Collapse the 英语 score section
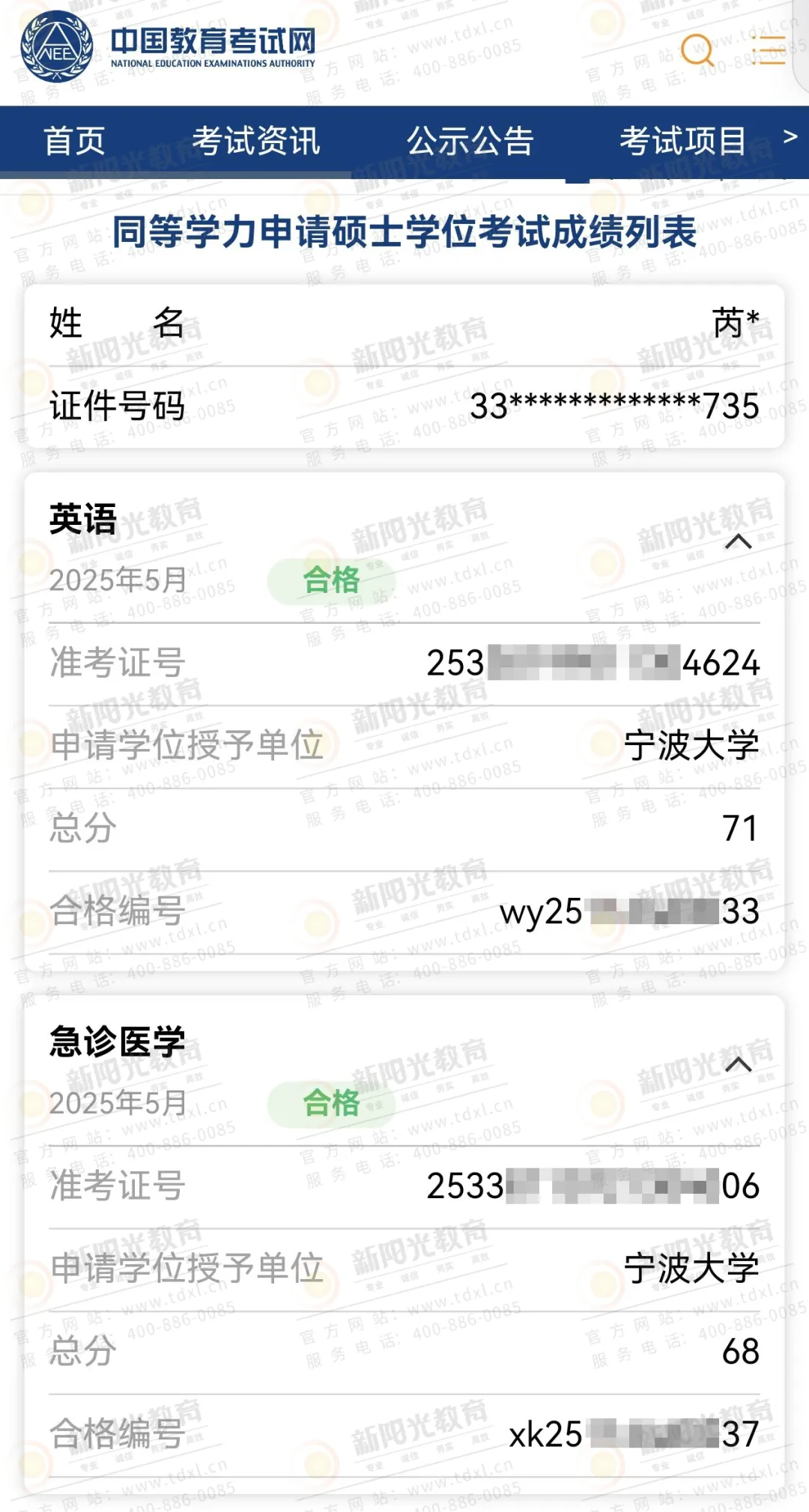 (738, 541)
